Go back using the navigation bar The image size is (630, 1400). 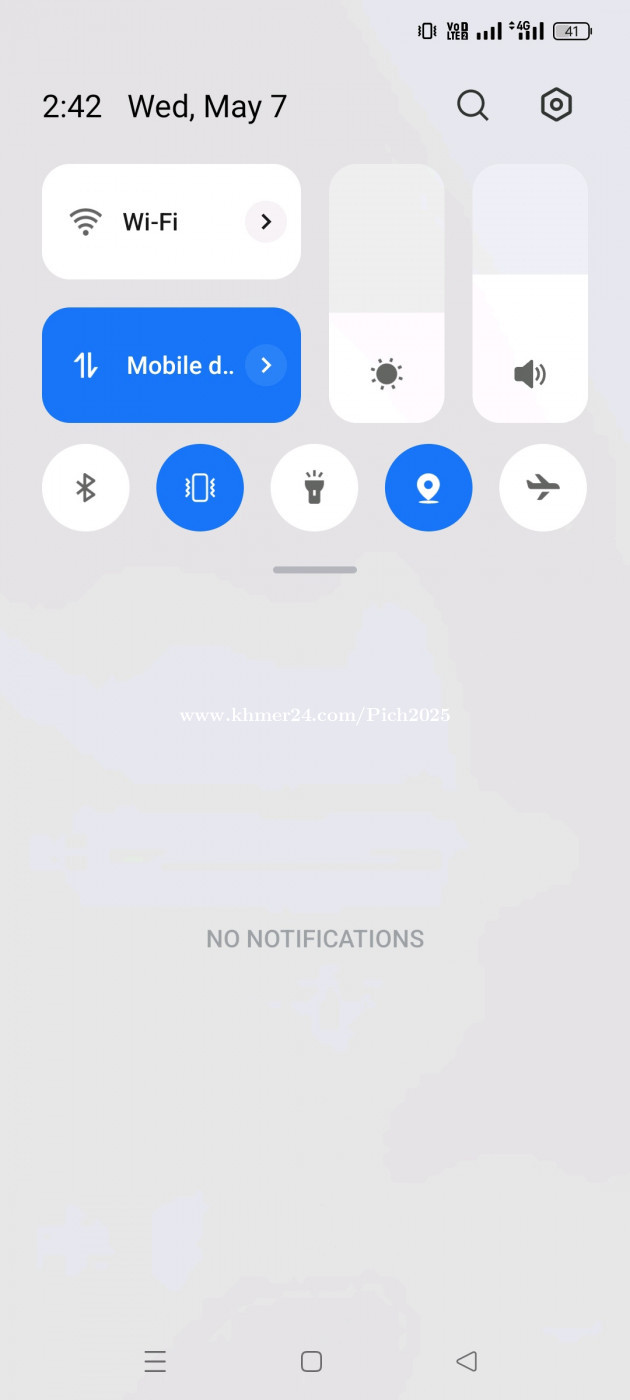466,1361
